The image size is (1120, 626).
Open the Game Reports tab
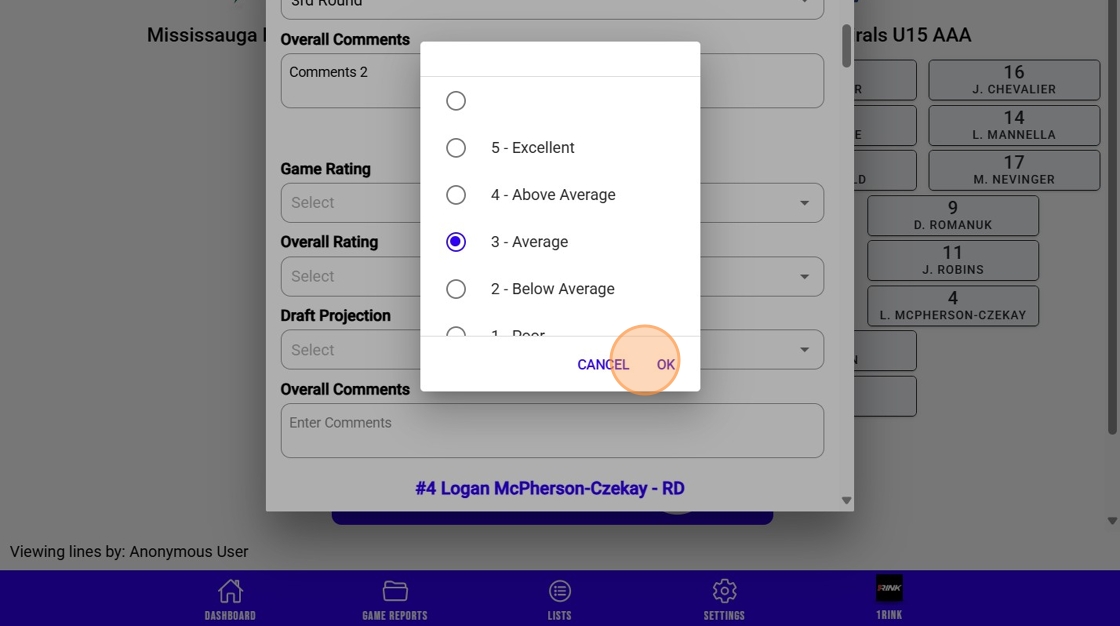[394, 599]
